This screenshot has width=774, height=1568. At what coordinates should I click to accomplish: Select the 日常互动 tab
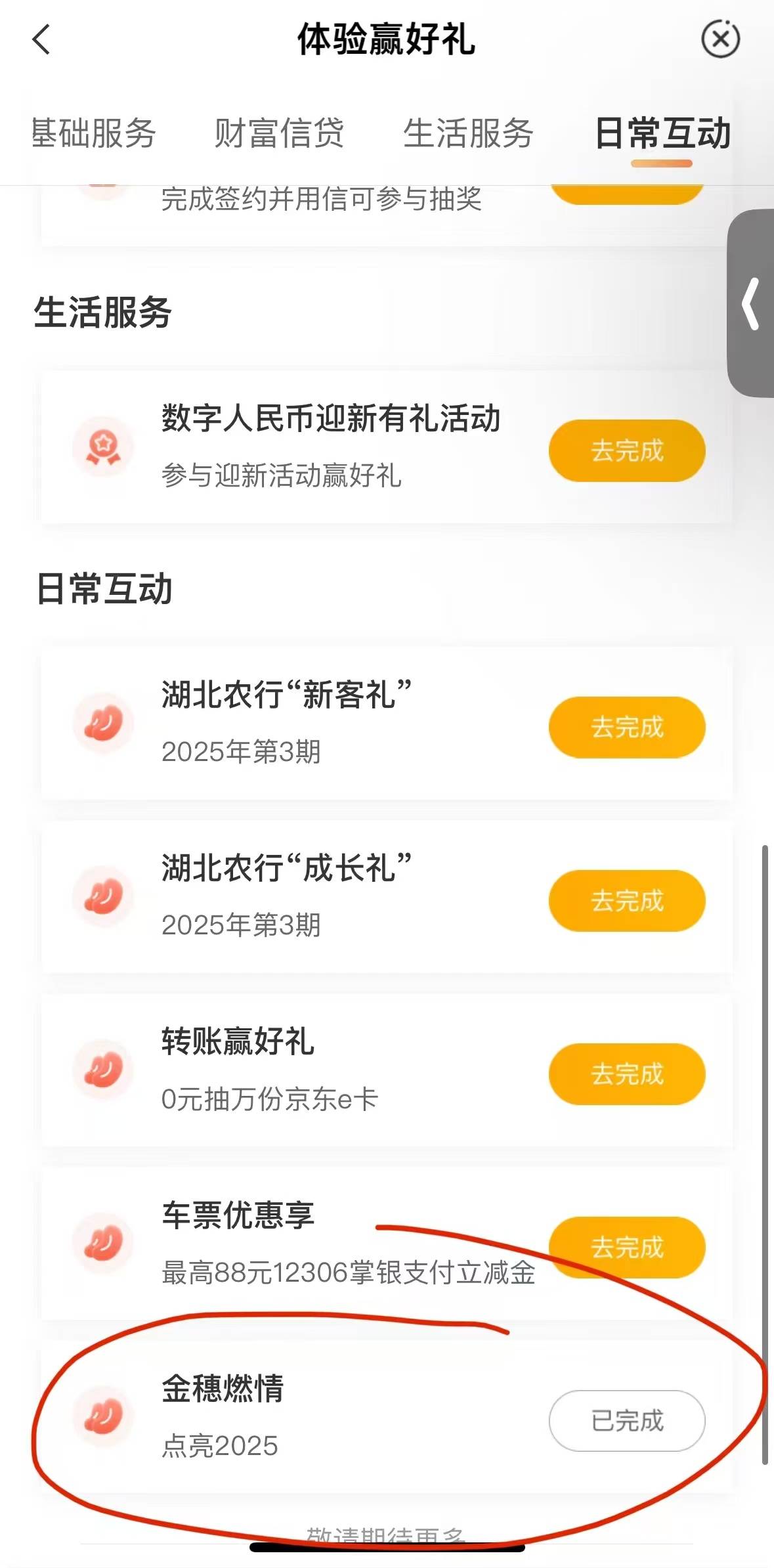point(662,133)
